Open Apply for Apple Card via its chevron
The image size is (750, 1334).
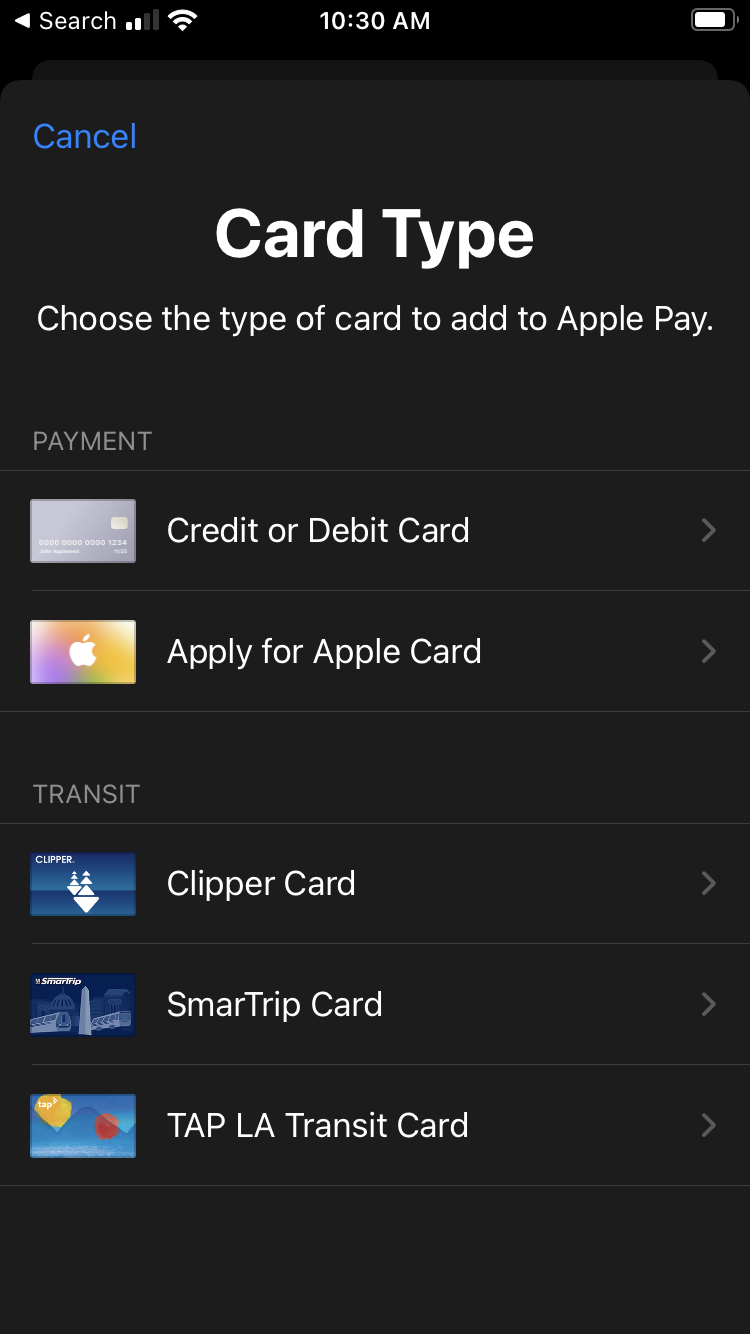tap(709, 651)
